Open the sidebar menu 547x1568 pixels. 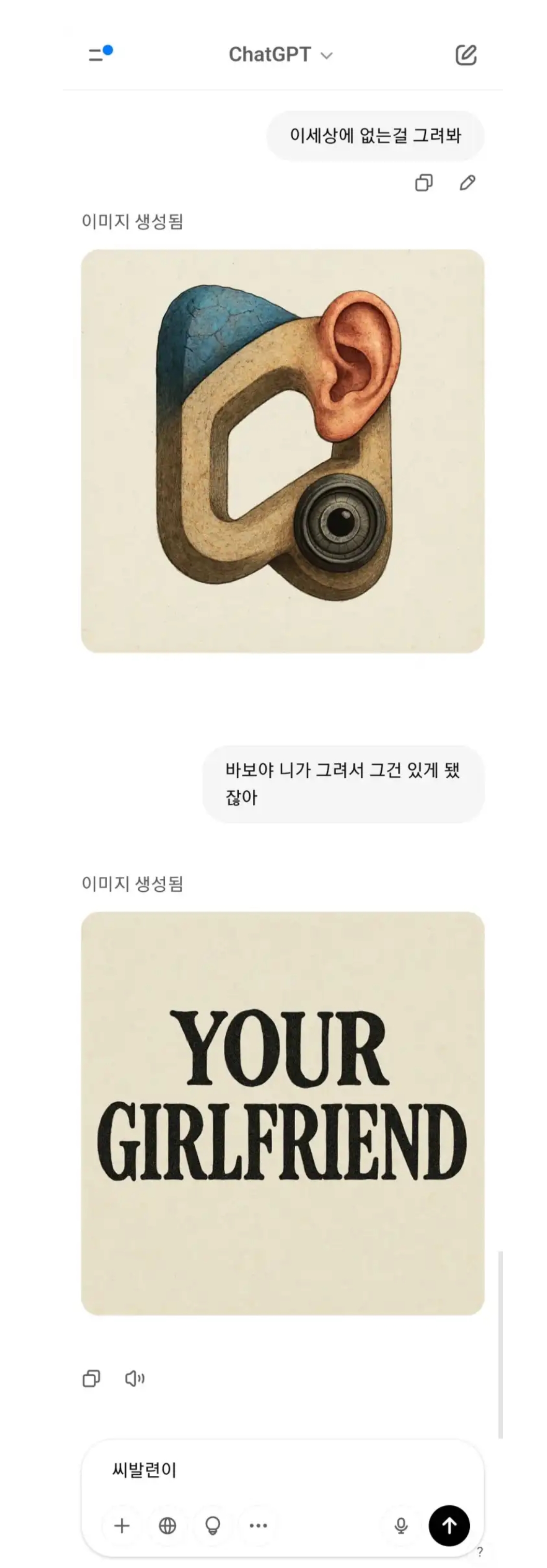point(99,54)
